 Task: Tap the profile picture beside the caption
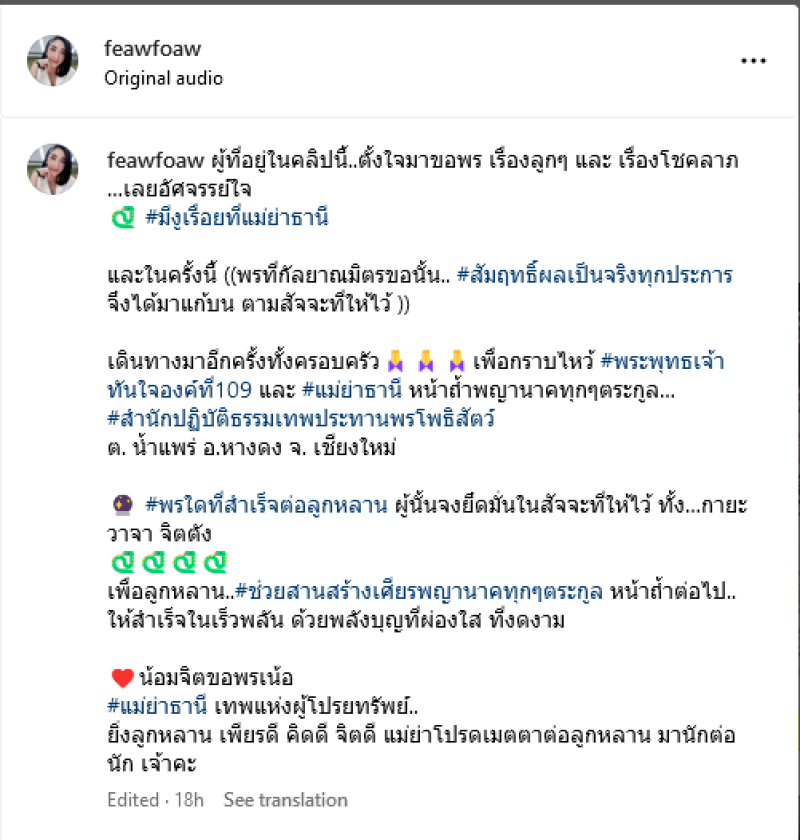click(52, 168)
